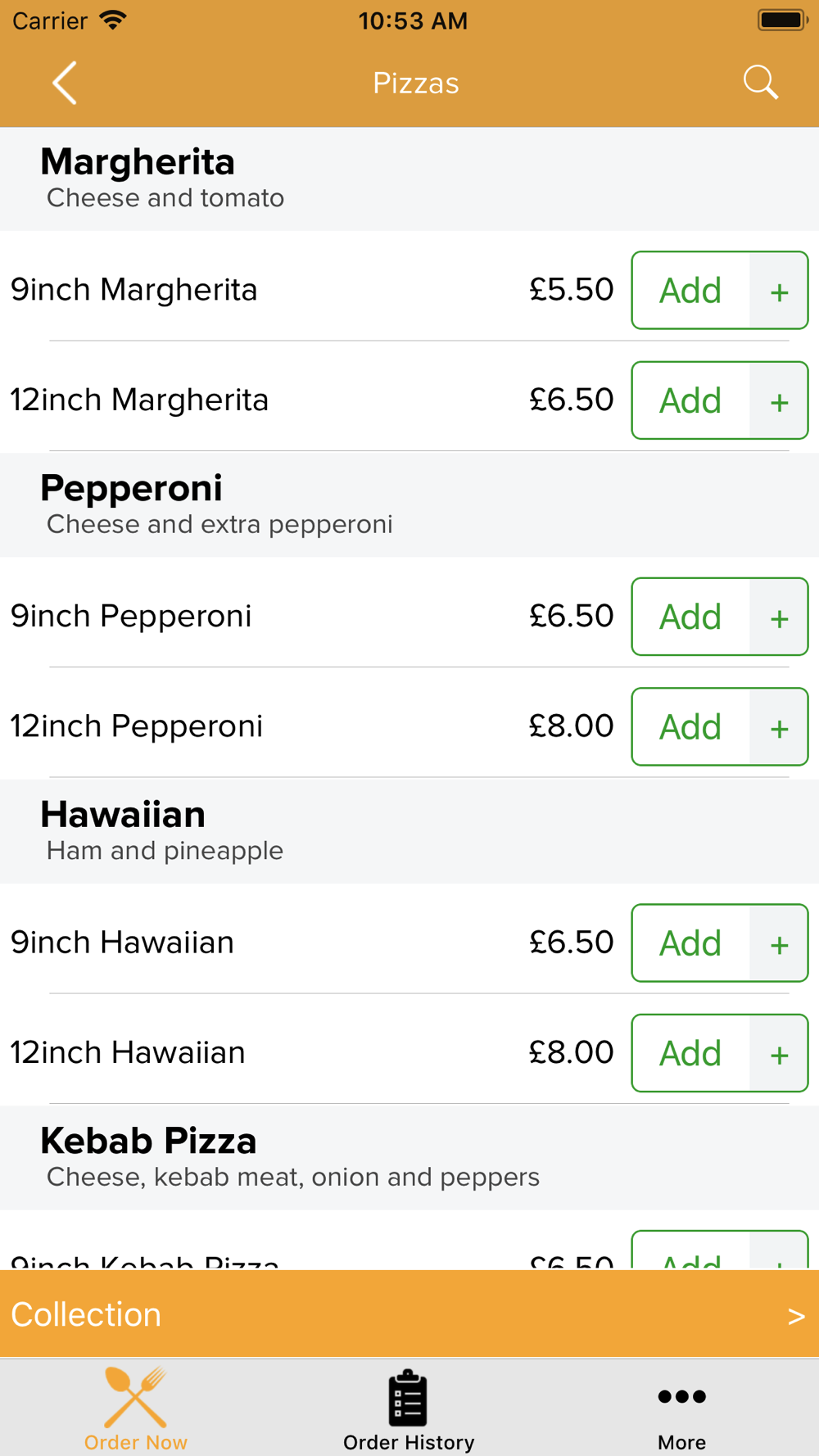
Task: Open the More tab
Action: [681, 1410]
